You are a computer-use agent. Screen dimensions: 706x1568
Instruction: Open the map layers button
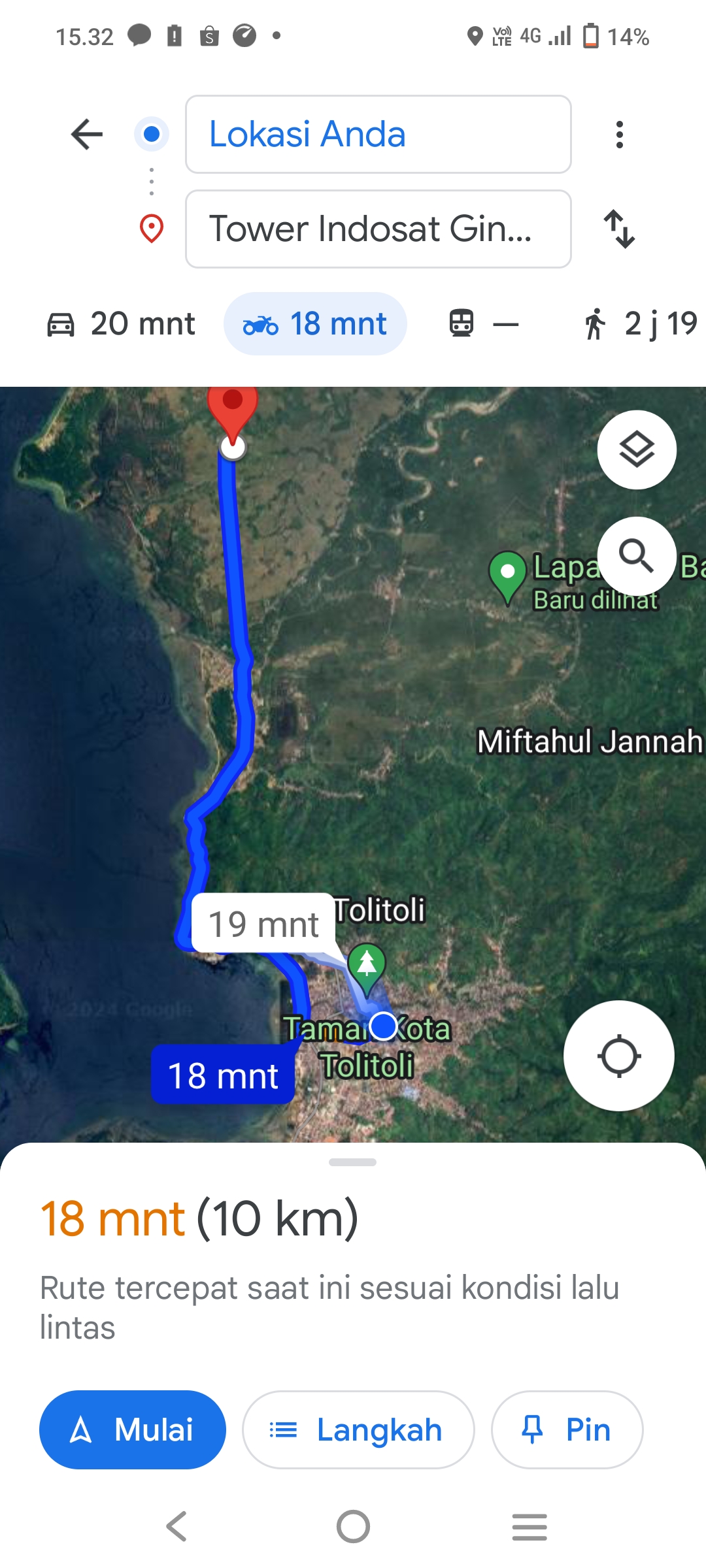click(x=637, y=449)
